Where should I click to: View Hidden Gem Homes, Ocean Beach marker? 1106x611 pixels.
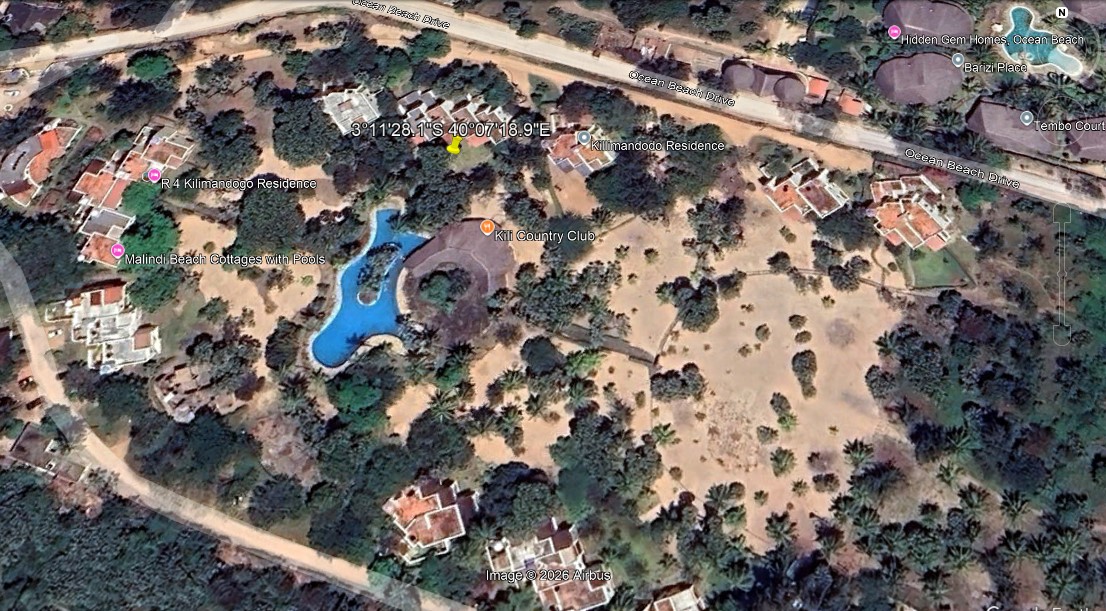893,32
